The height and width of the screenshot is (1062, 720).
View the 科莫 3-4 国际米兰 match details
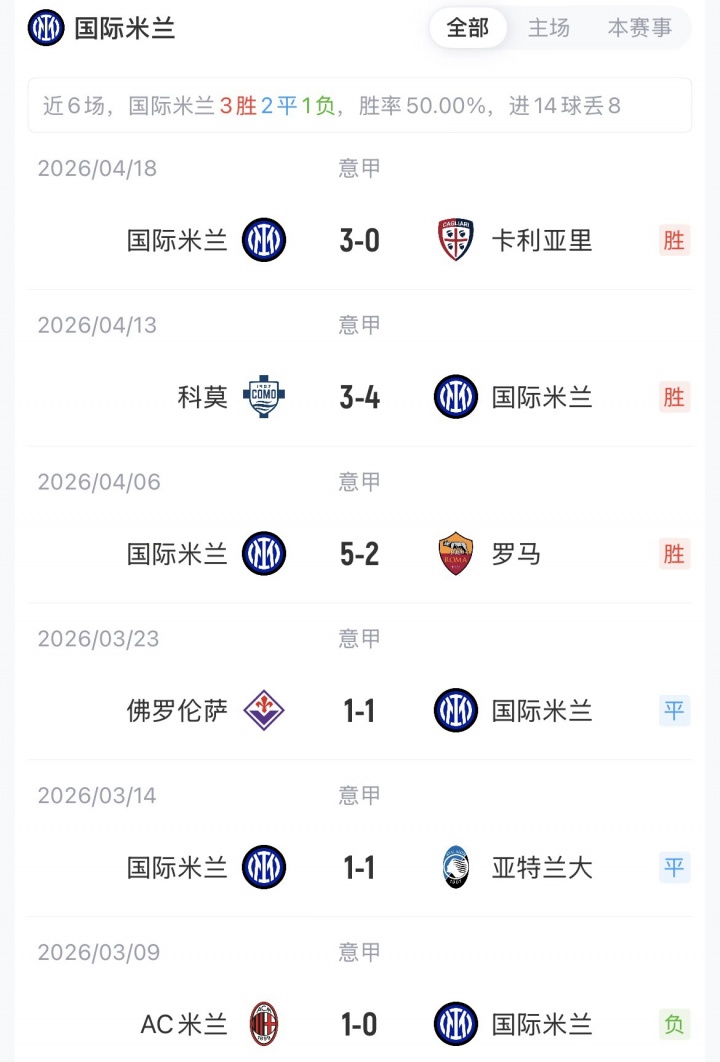pos(359,397)
